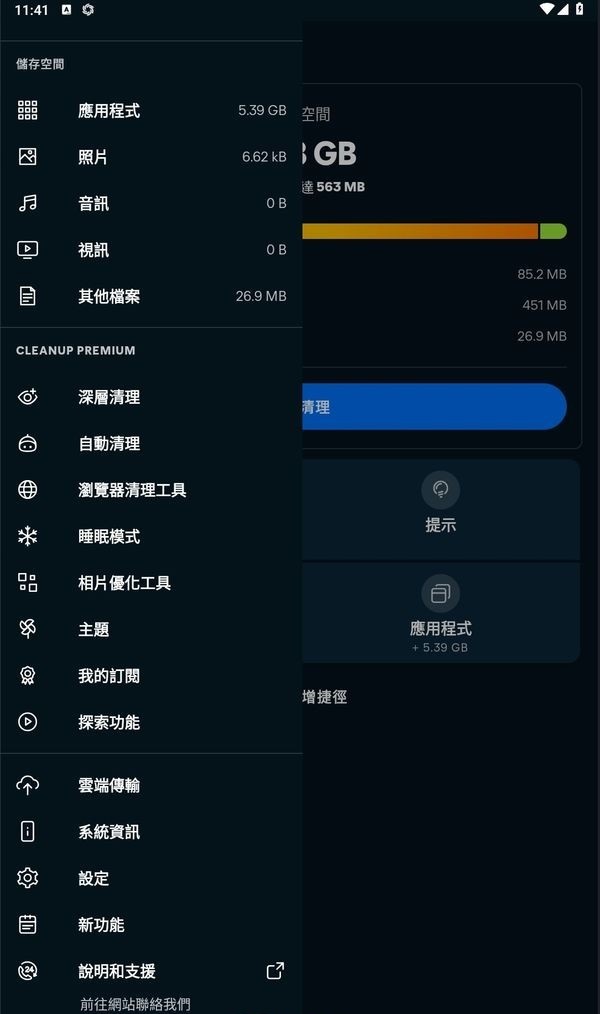
Task: Open 應用程式 storage in the drawer
Action: tap(150, 110)
